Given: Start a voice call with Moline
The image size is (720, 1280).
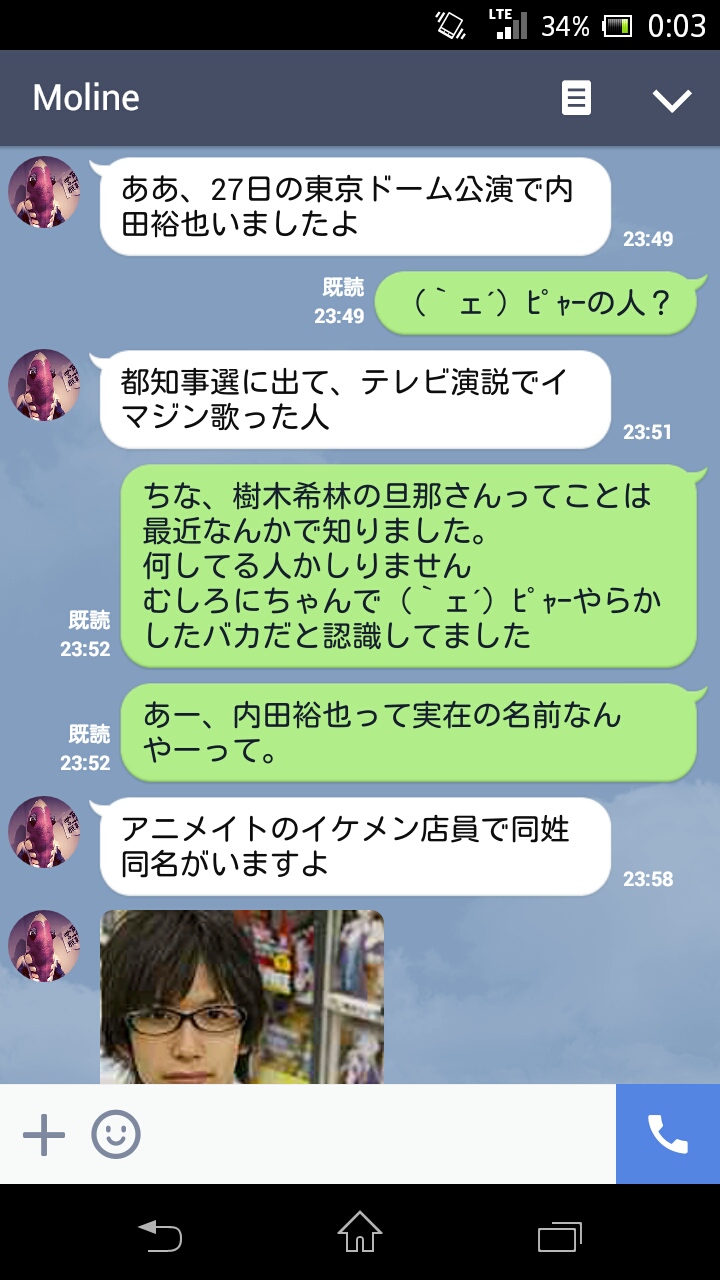Looking at the screenshot, I should point(668,1134).
